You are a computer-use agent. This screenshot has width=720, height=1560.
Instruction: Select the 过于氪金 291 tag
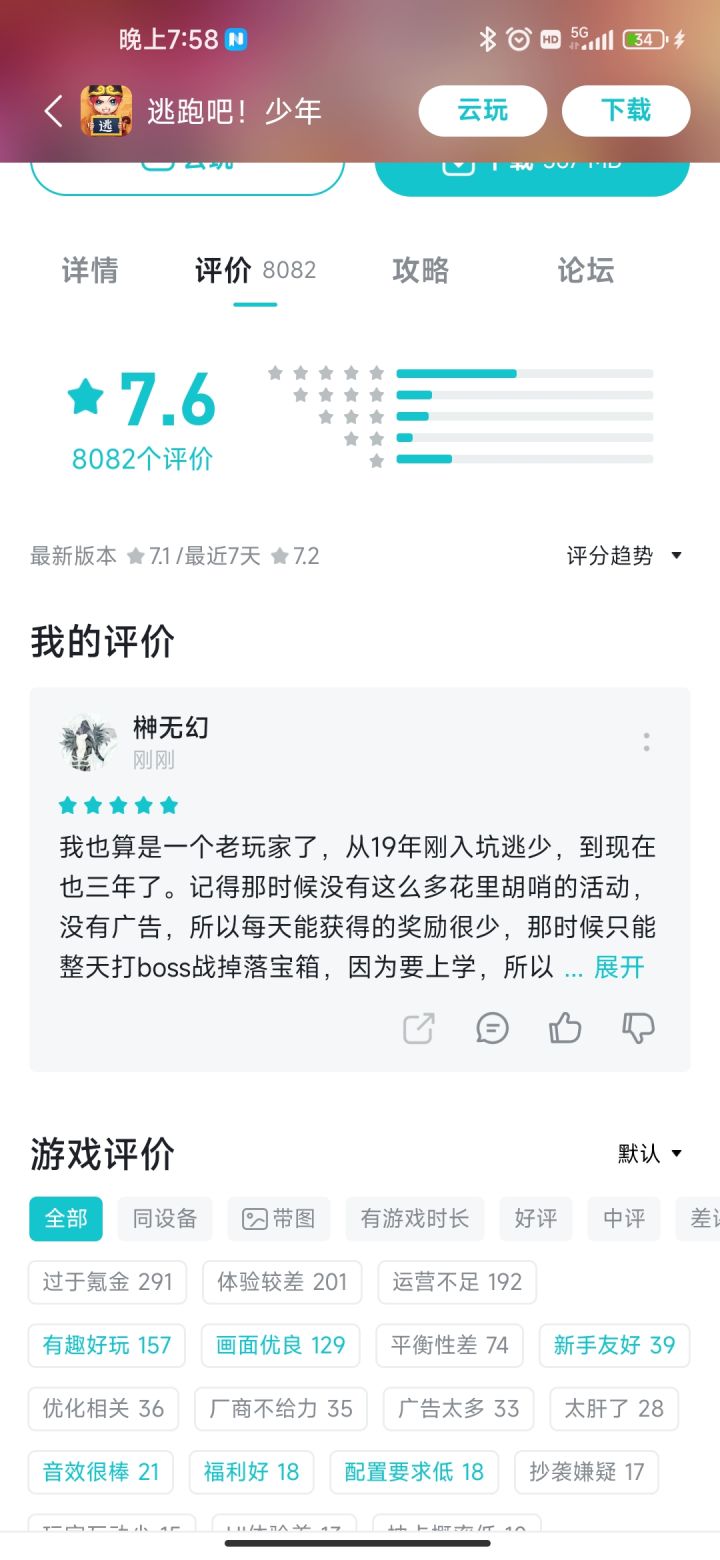click(107, 1282)
